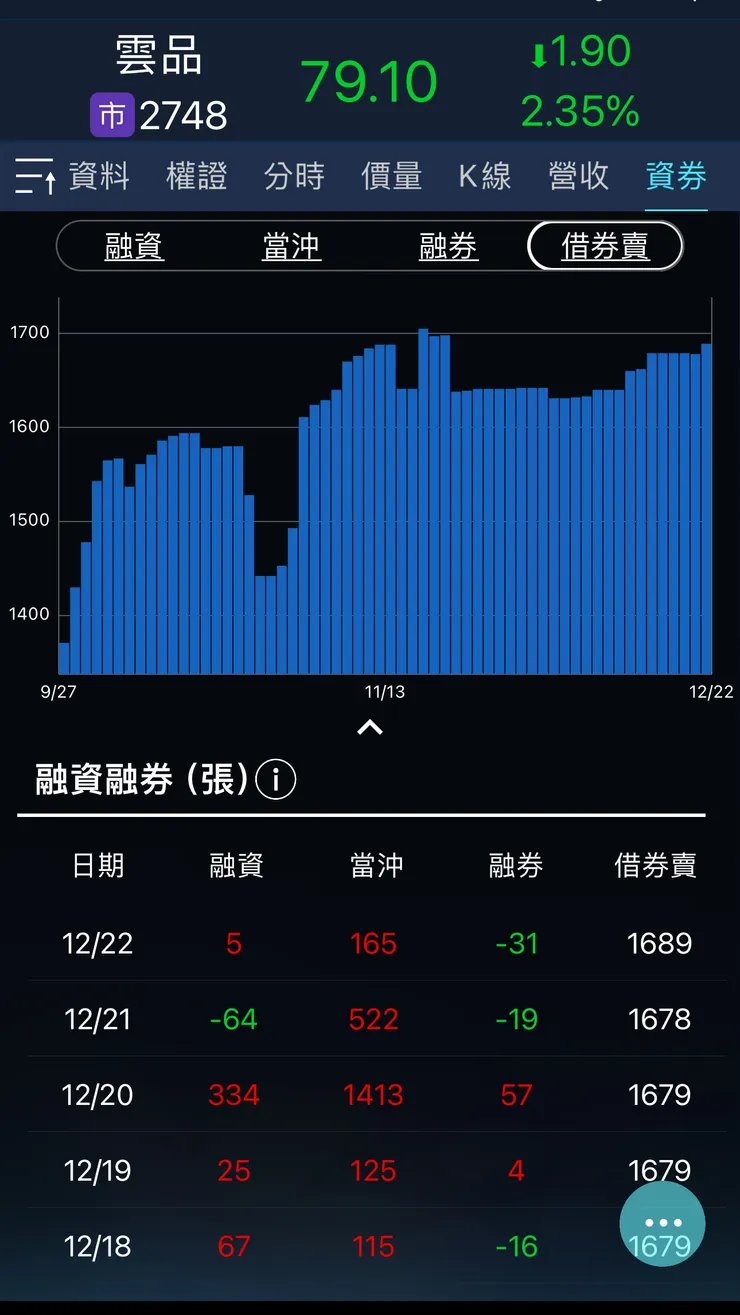
Task: Open the 借券賣 selector pill
Action: point(605,245)
